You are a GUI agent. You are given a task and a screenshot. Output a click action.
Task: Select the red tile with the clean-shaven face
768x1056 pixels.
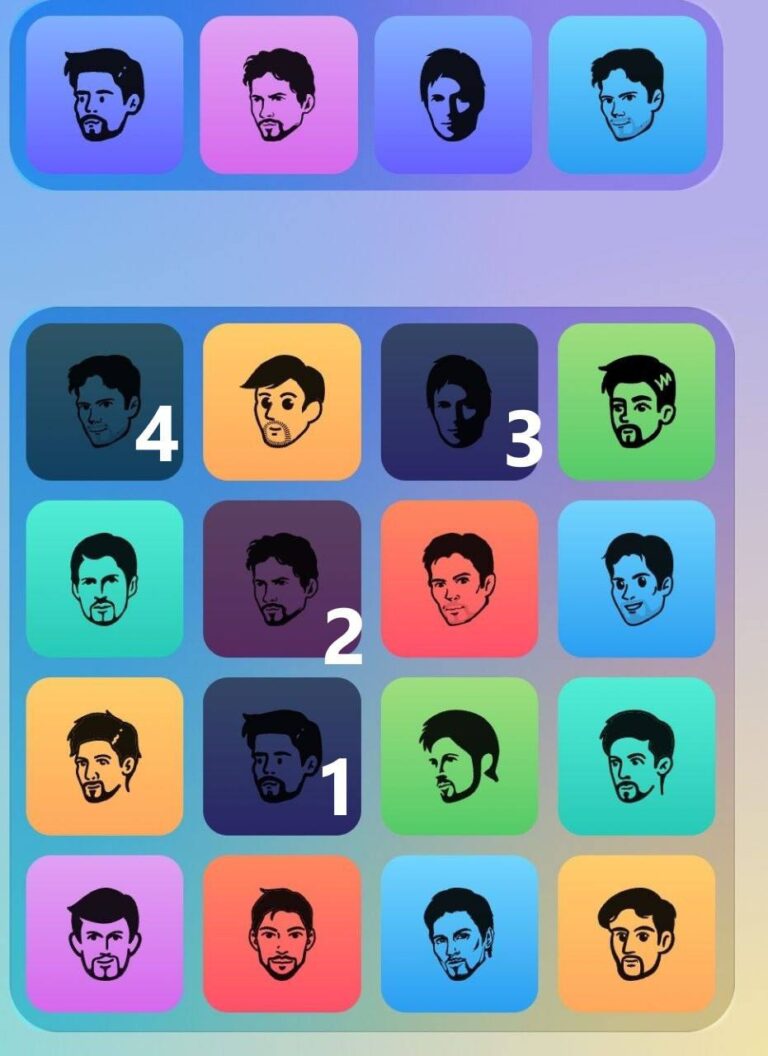click(x=459, y=579)
